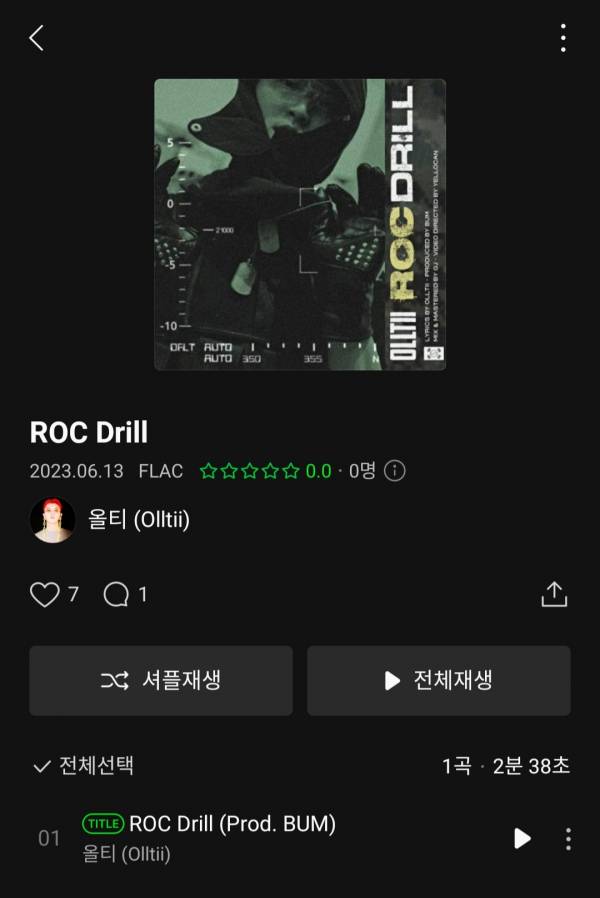View the ROC Drill album cover
600x898 pixels.
coord(300,224)
